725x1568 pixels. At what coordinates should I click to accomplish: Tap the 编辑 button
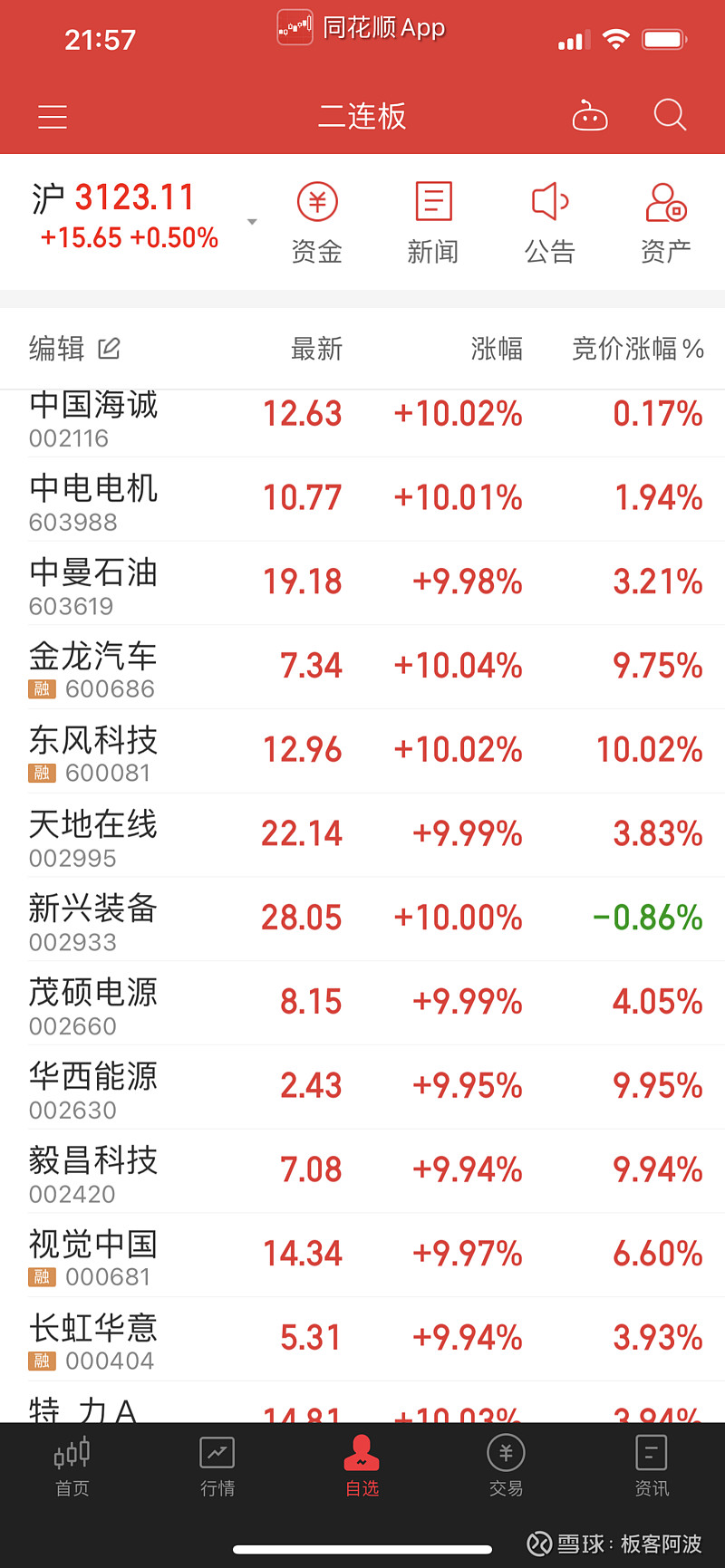click(56, 348)
